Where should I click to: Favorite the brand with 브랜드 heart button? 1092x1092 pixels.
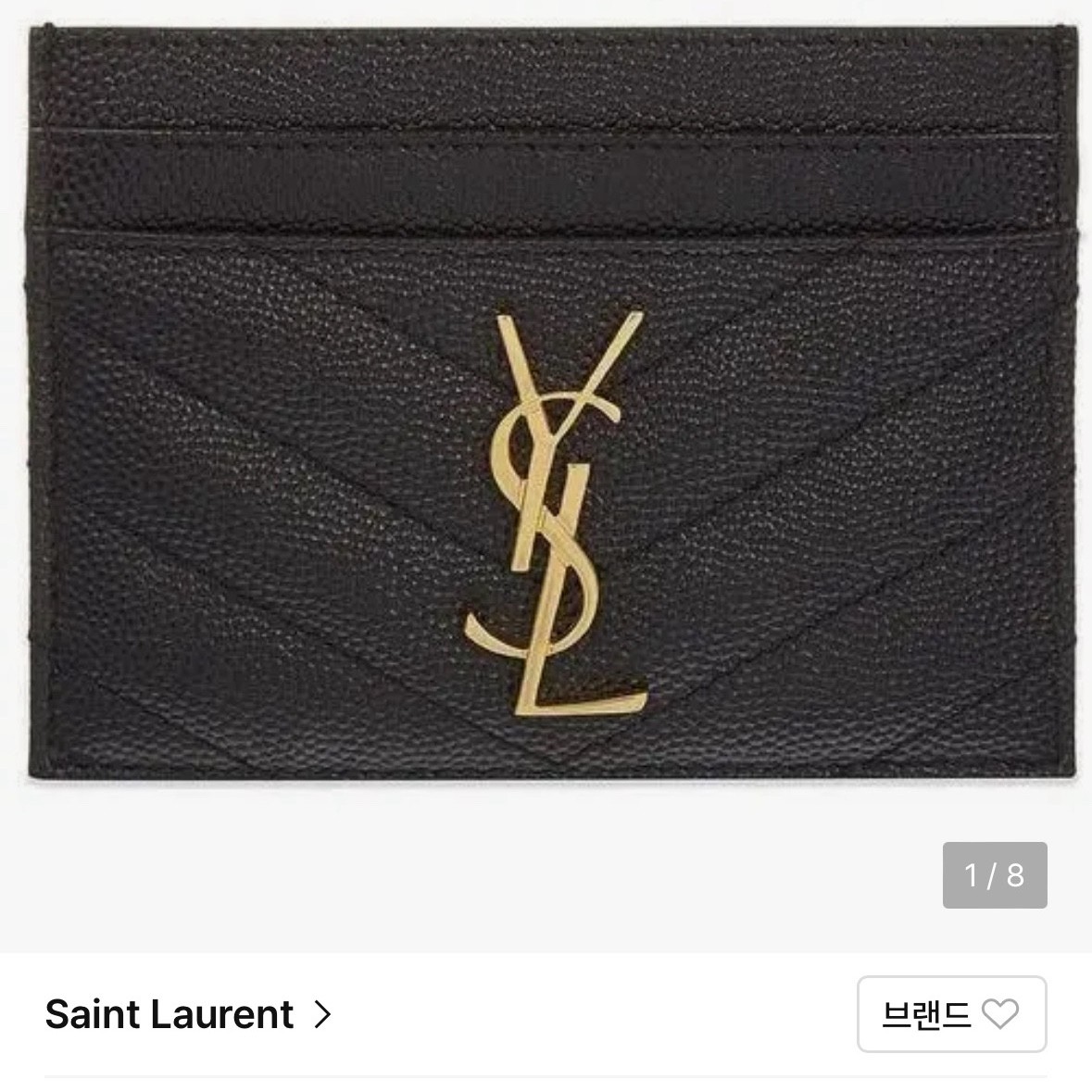pos(951,1014)
